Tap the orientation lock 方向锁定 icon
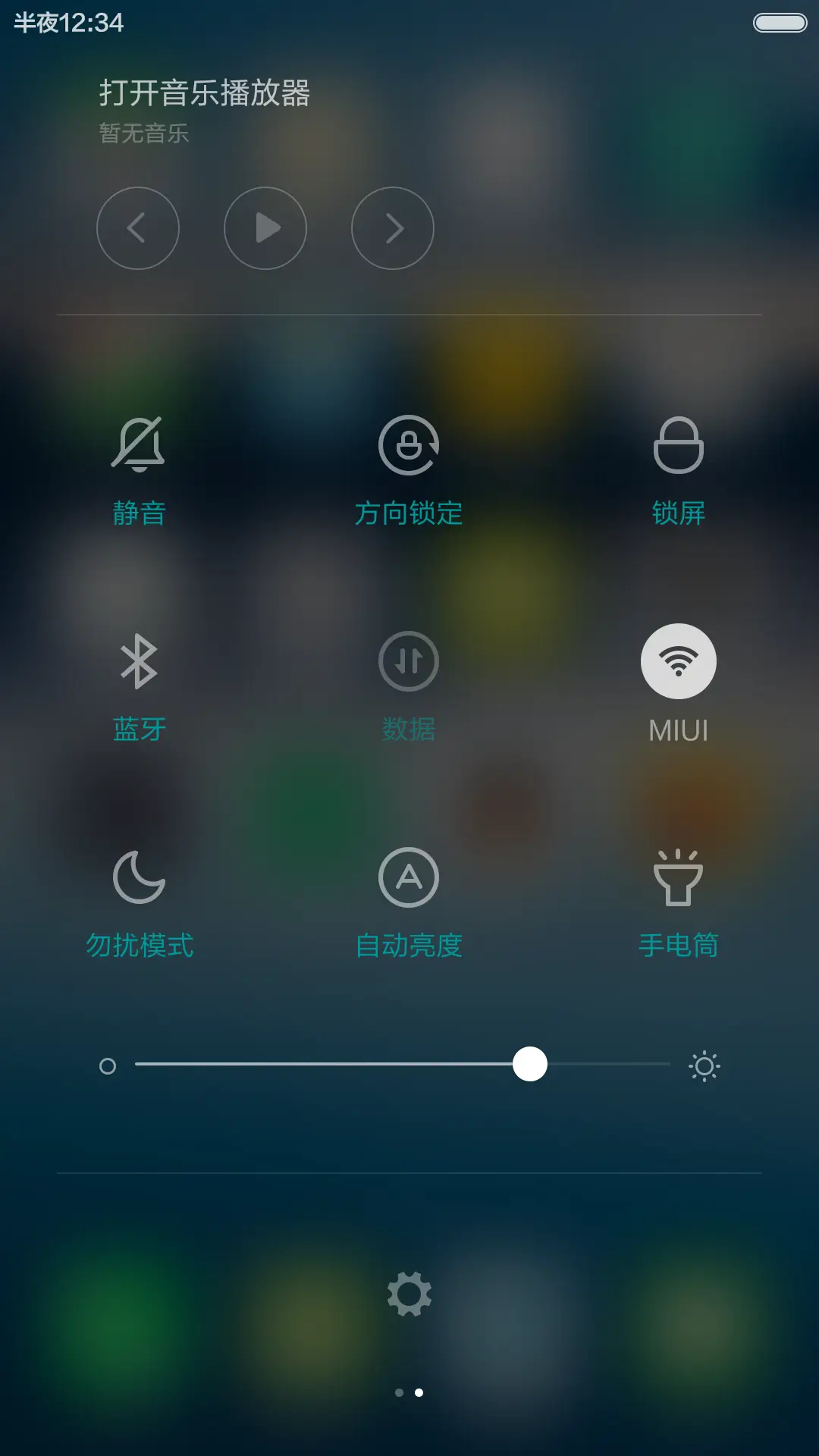Image resolution: width=819 pixels, height=1456 pixels. tap(409, 444)
